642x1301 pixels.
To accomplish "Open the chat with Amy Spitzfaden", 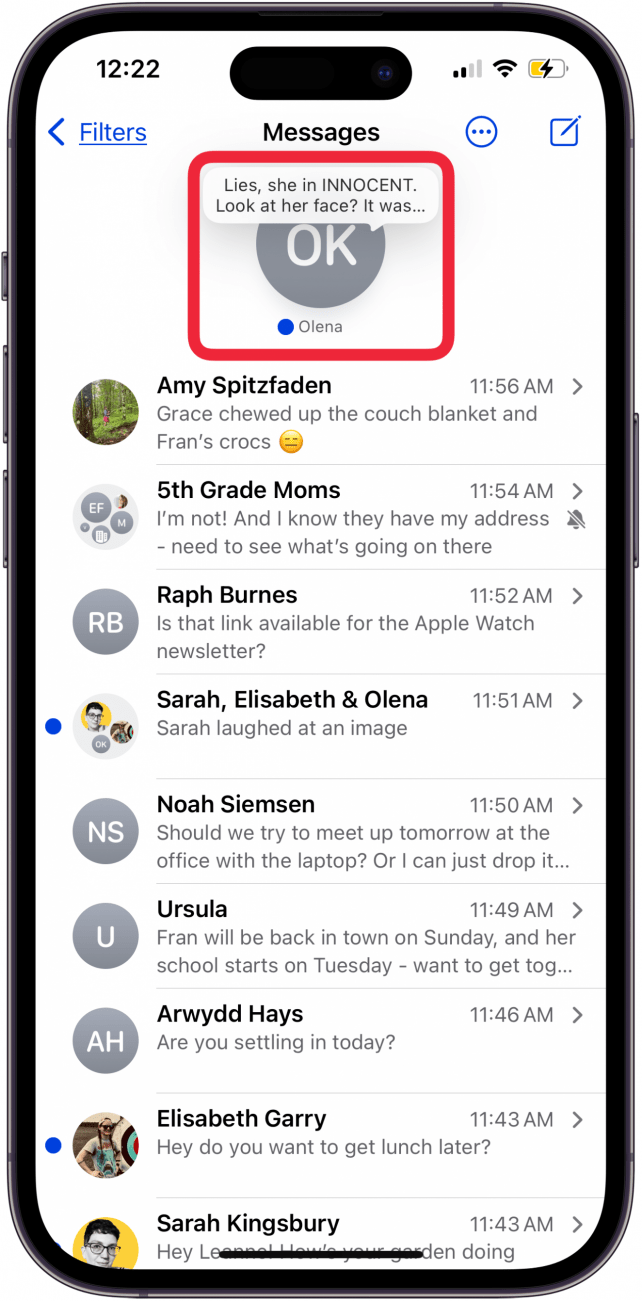I will (x=350, y=413).
